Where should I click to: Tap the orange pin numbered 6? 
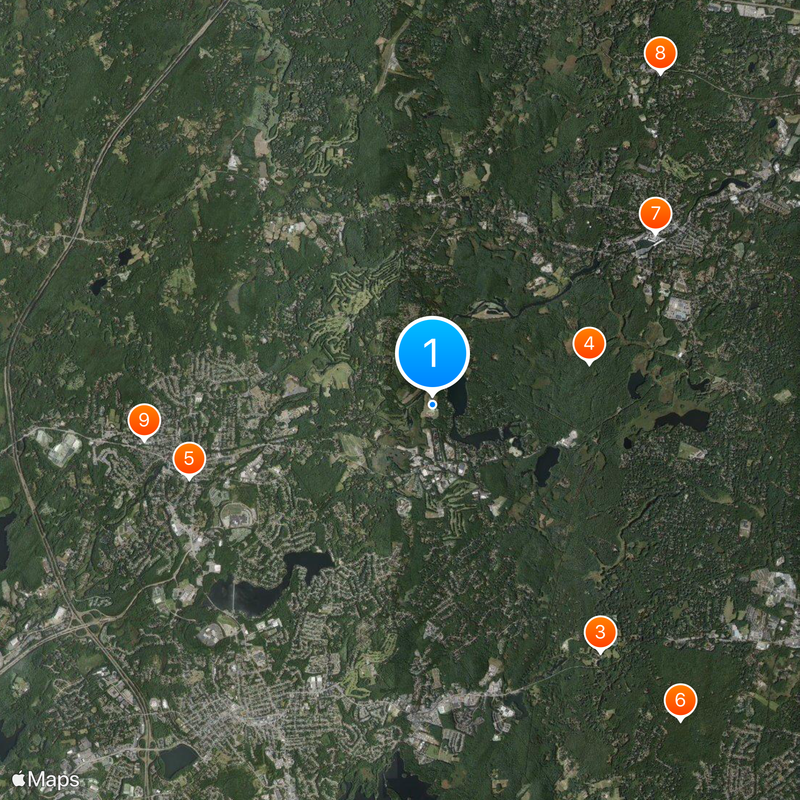(680, 701)
